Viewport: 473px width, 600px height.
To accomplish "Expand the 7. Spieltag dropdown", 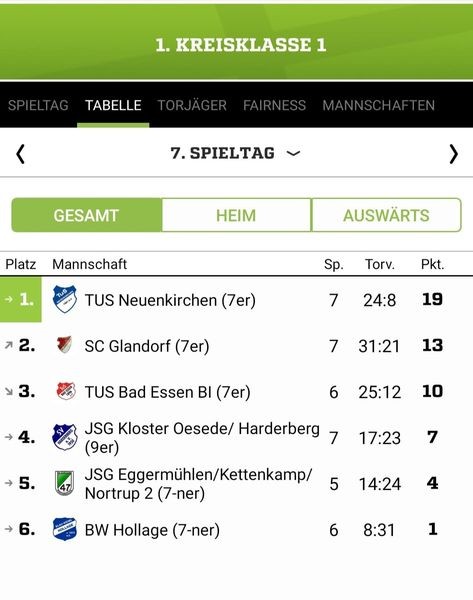I will (235, 153).
